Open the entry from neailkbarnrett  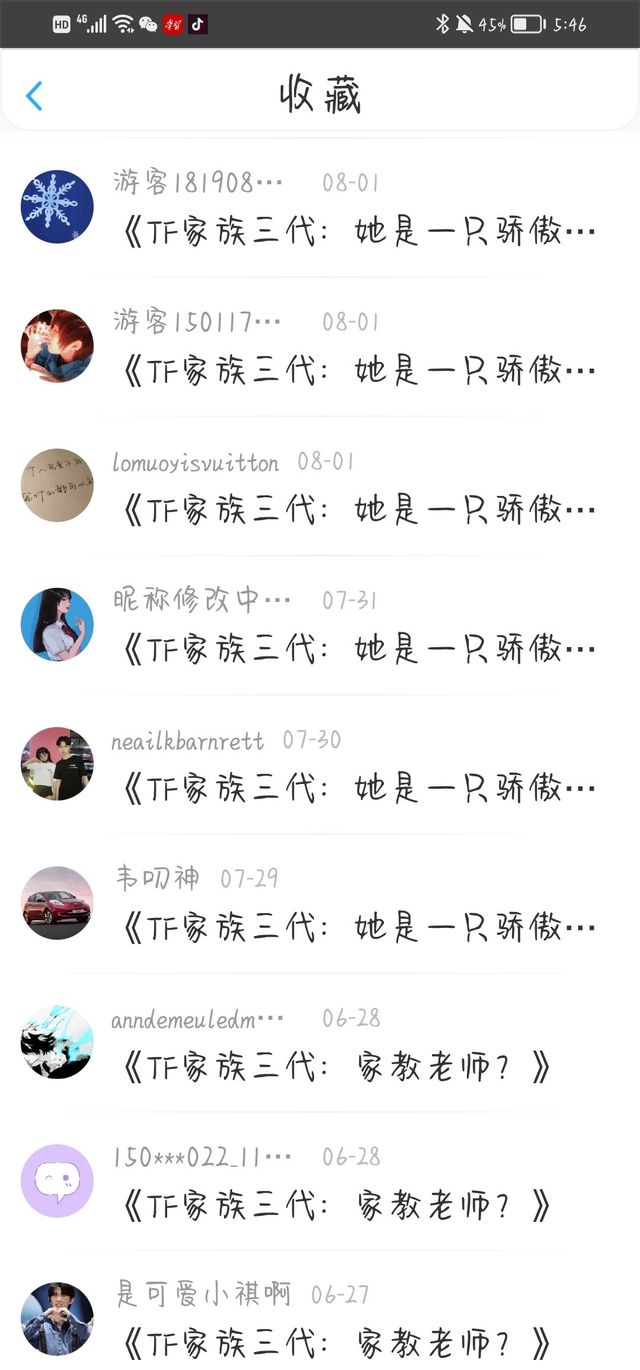tap(358, 788)
